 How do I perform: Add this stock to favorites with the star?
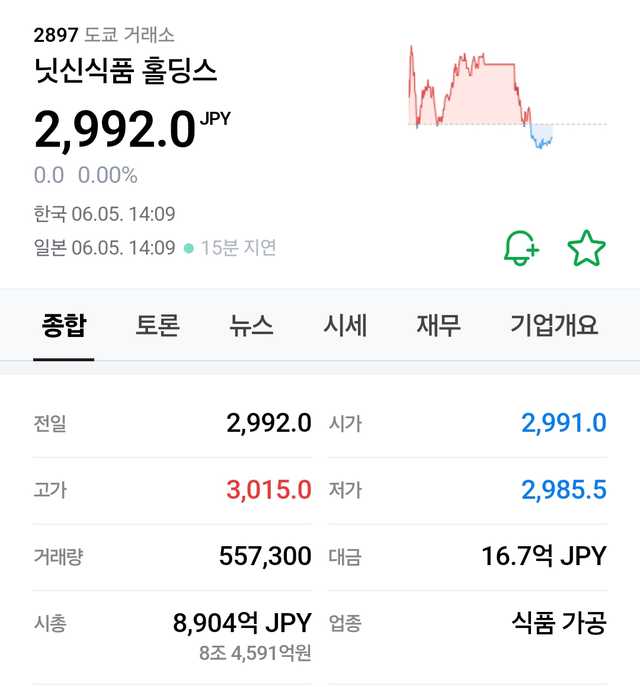click(586, 248)
